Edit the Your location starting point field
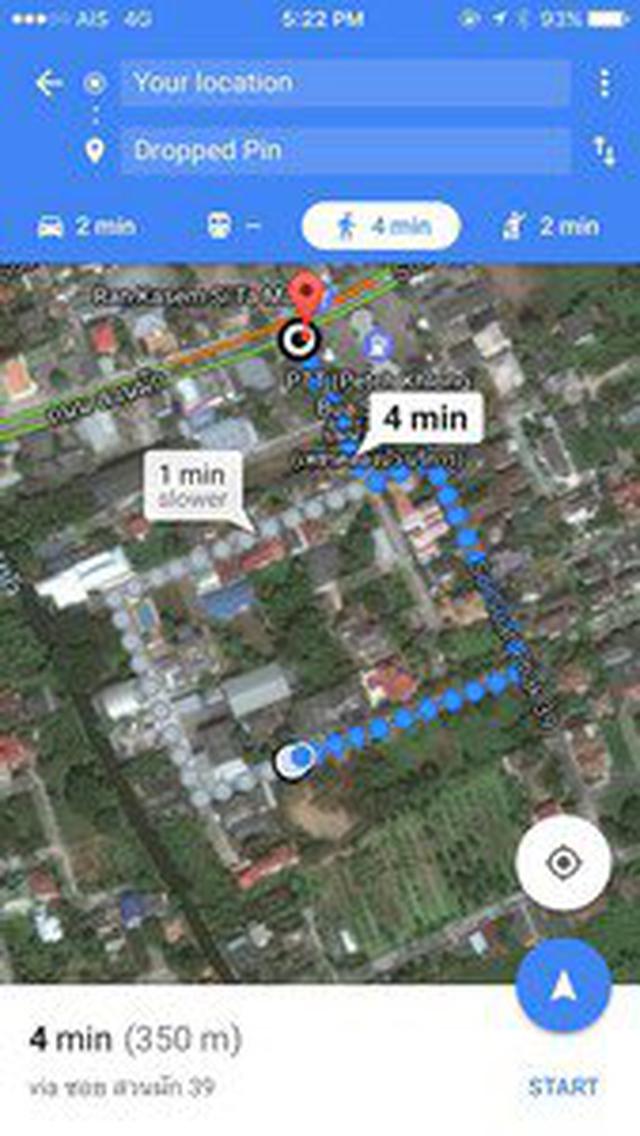The image size is (640, 1136). (345, 83)
